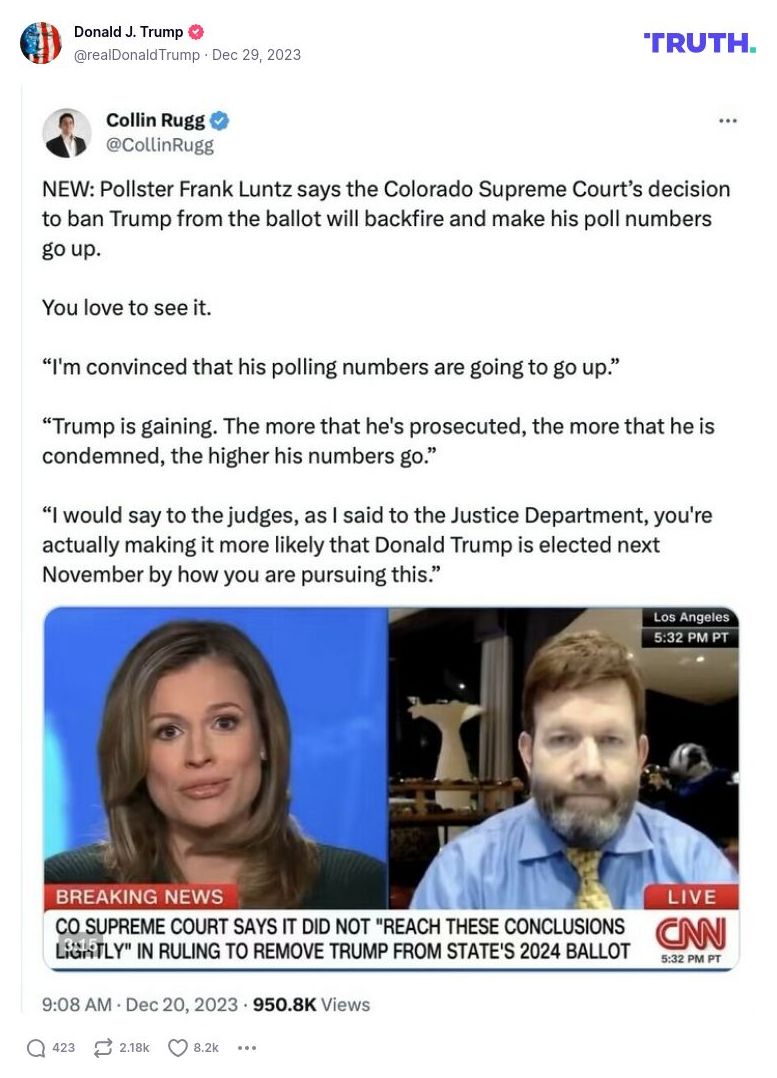Like this post with the heart icon
This screenshot has width=777, height=1078.
point(178,1047)
